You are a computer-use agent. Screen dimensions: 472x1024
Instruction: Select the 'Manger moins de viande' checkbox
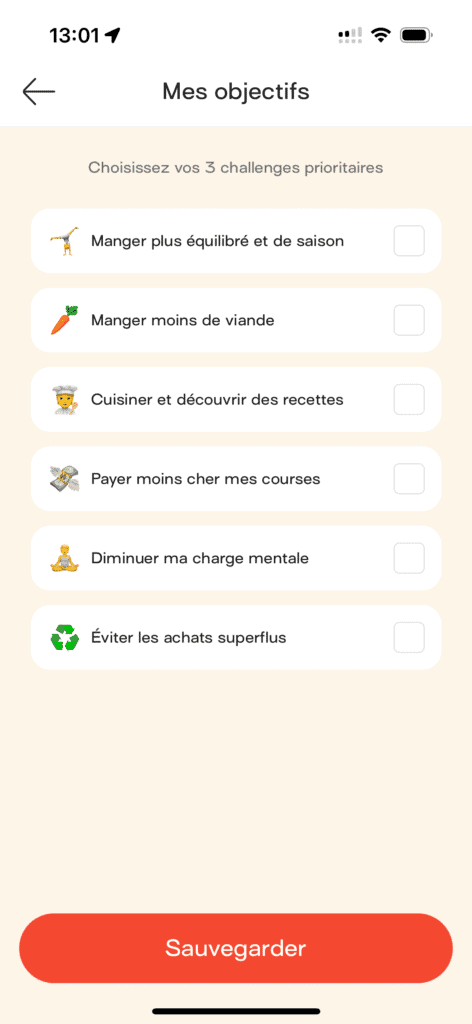(x=409, y=320)
